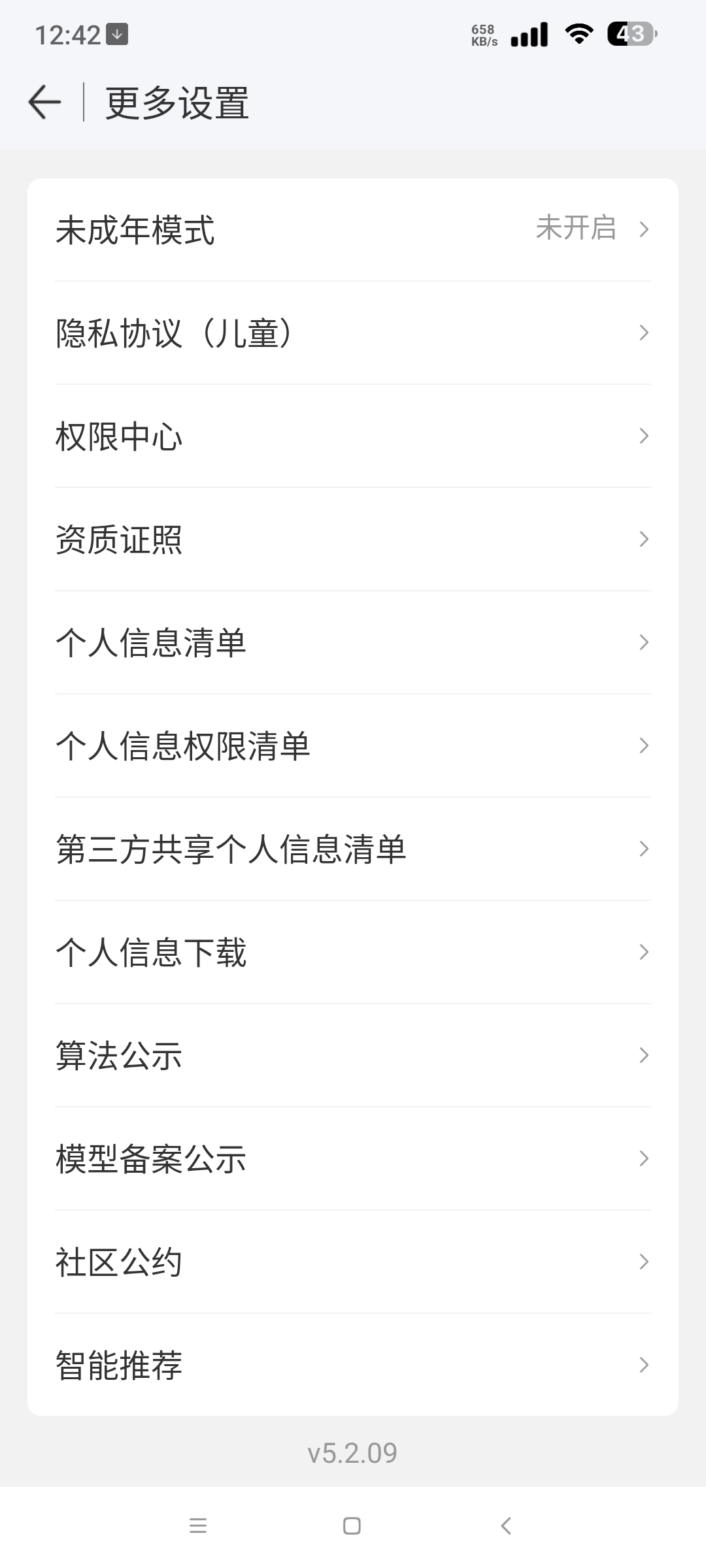This screenshot has width=706, height=1568.
Task: Tap the home navigation button
Action: click(352, 1526)
